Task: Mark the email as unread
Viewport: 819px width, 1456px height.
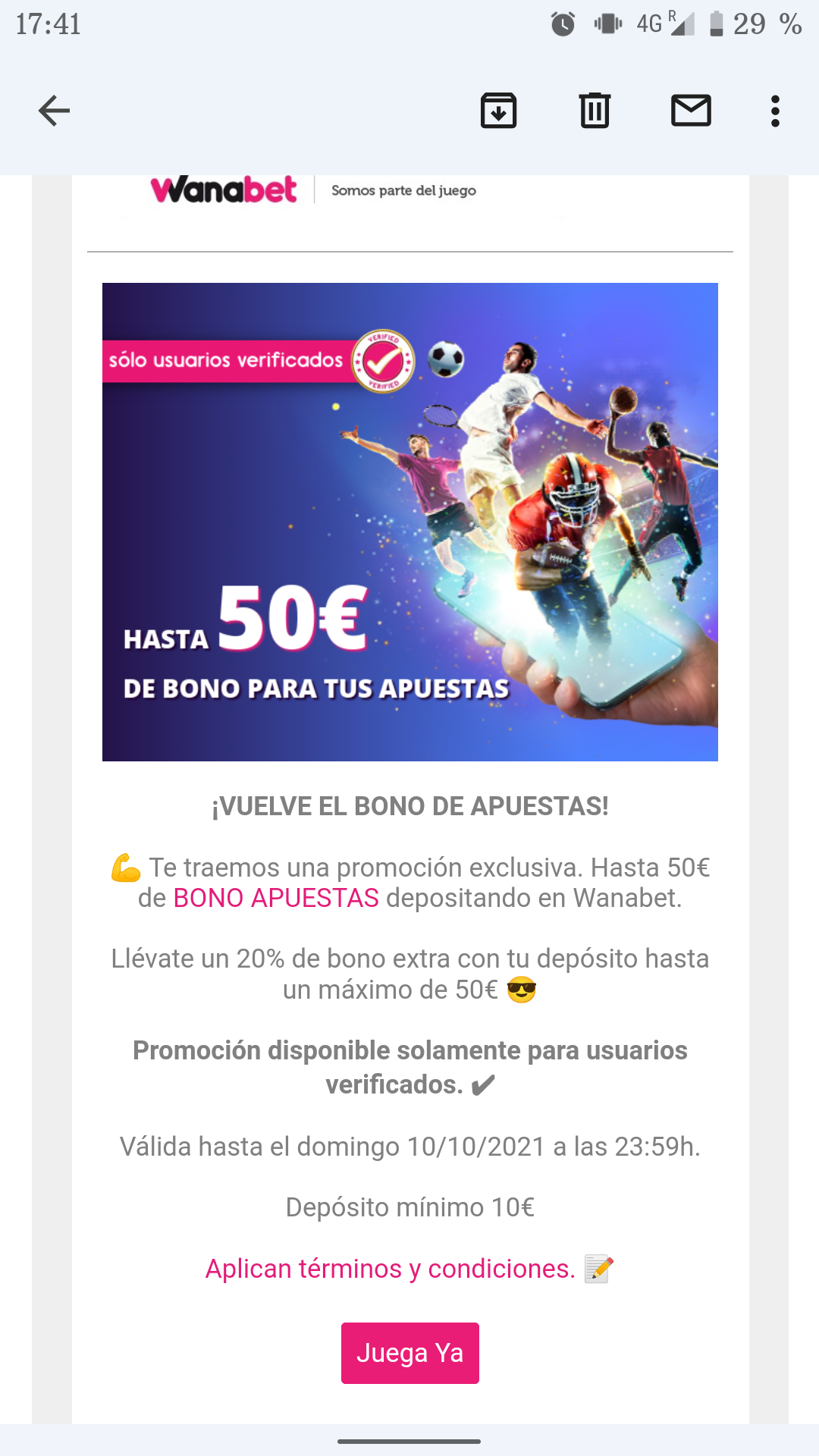Action: [x=691, y=111]
